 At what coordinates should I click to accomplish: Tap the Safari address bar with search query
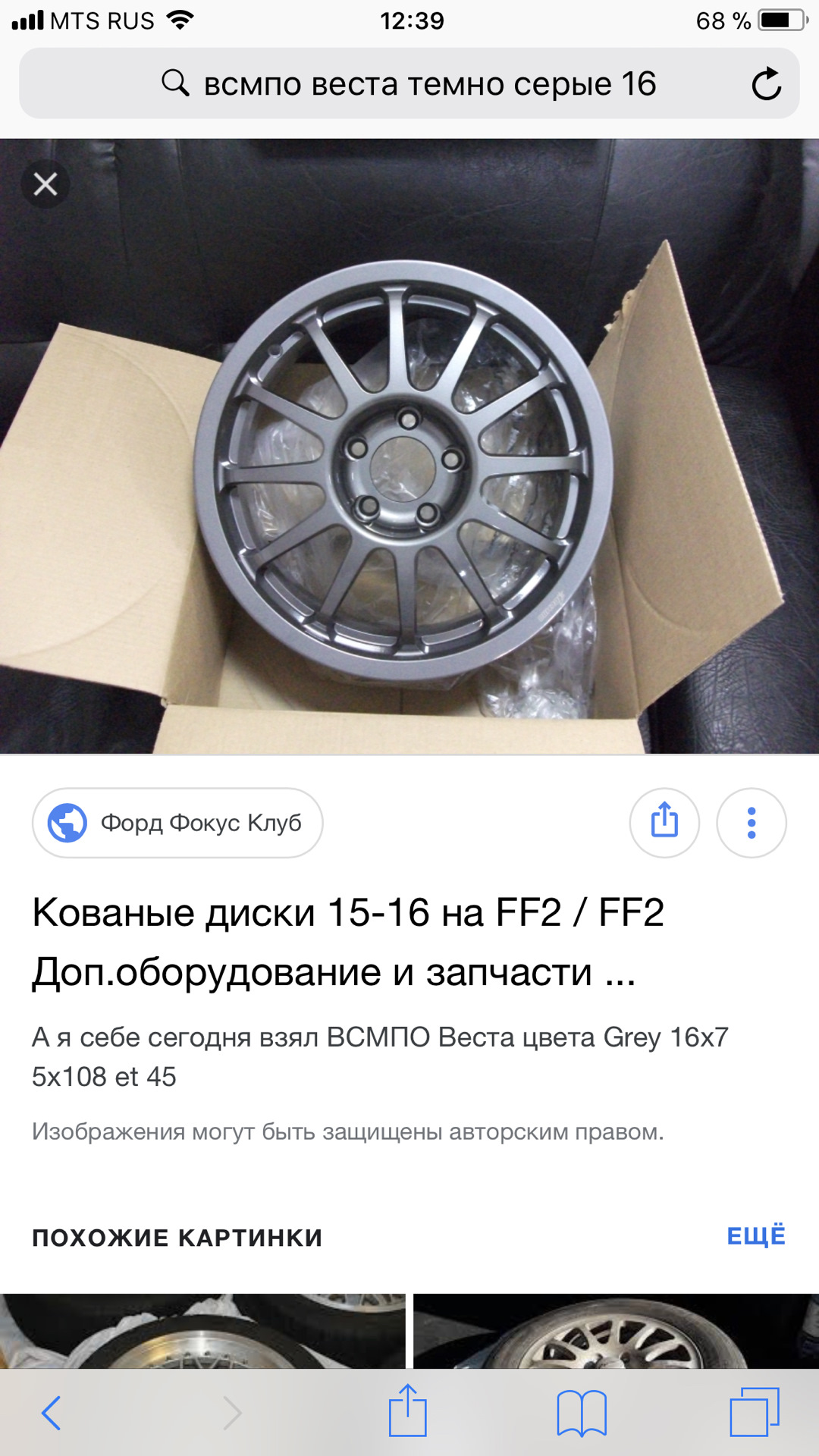(x=409, y=83)
